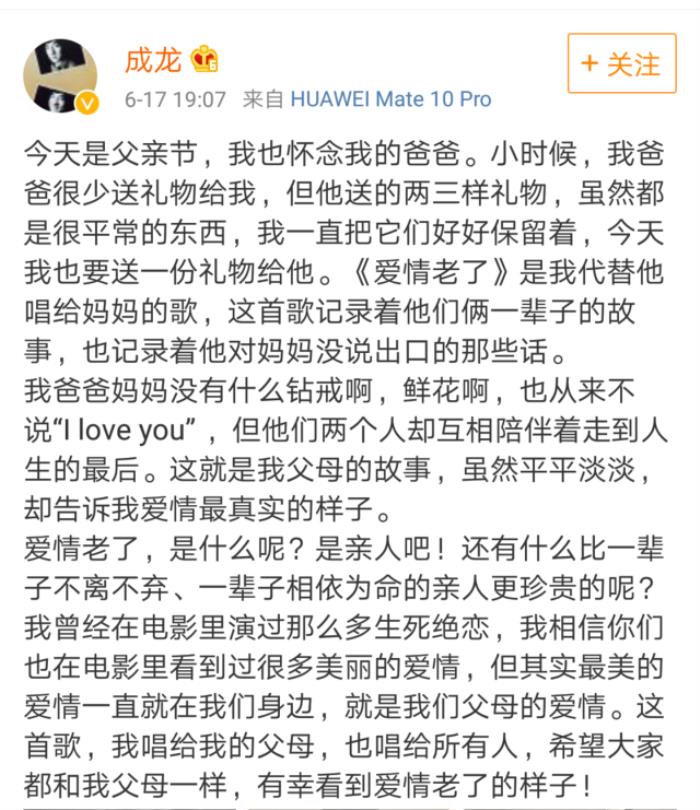Open the HUAWEI Mate 10 Pro source link
Viewport: 700px width, 810px height.
(390, 100)
